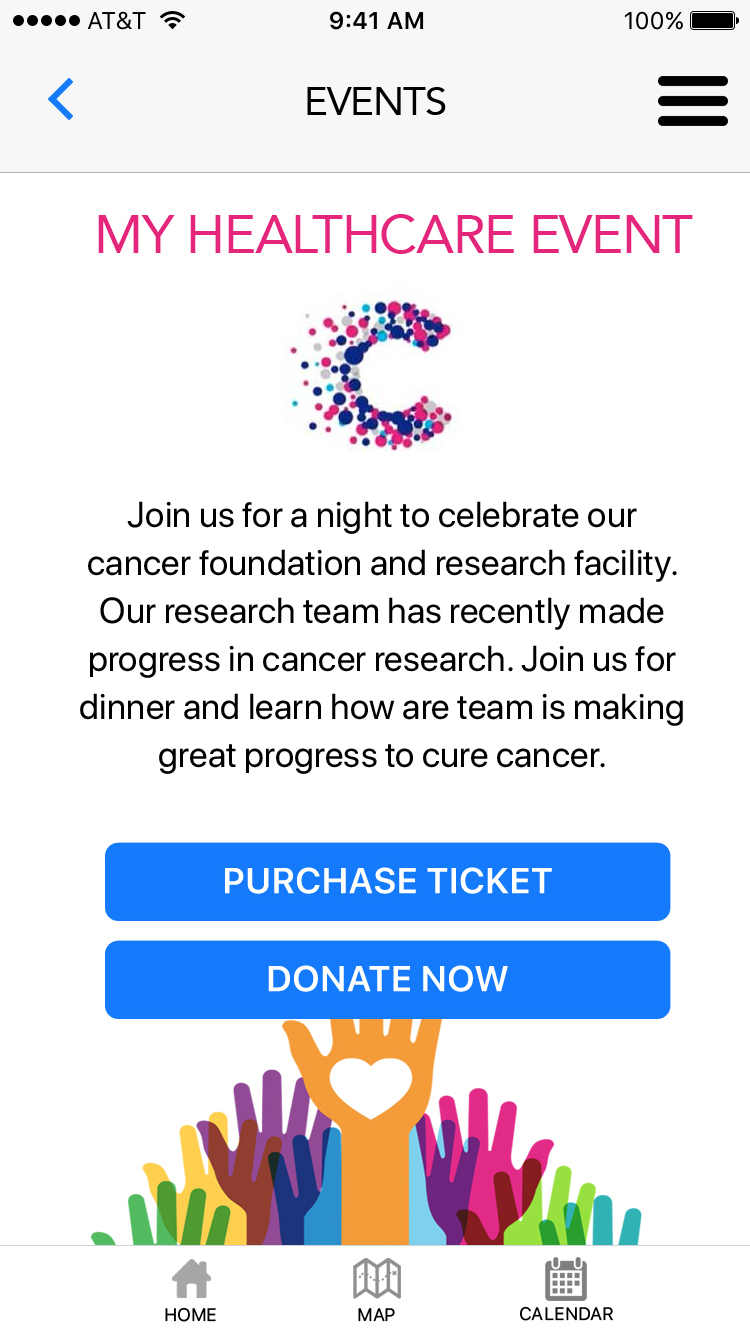Tap the Purchase Ticket button
The width and height of the screenshot is (750, 1334).
387,881
